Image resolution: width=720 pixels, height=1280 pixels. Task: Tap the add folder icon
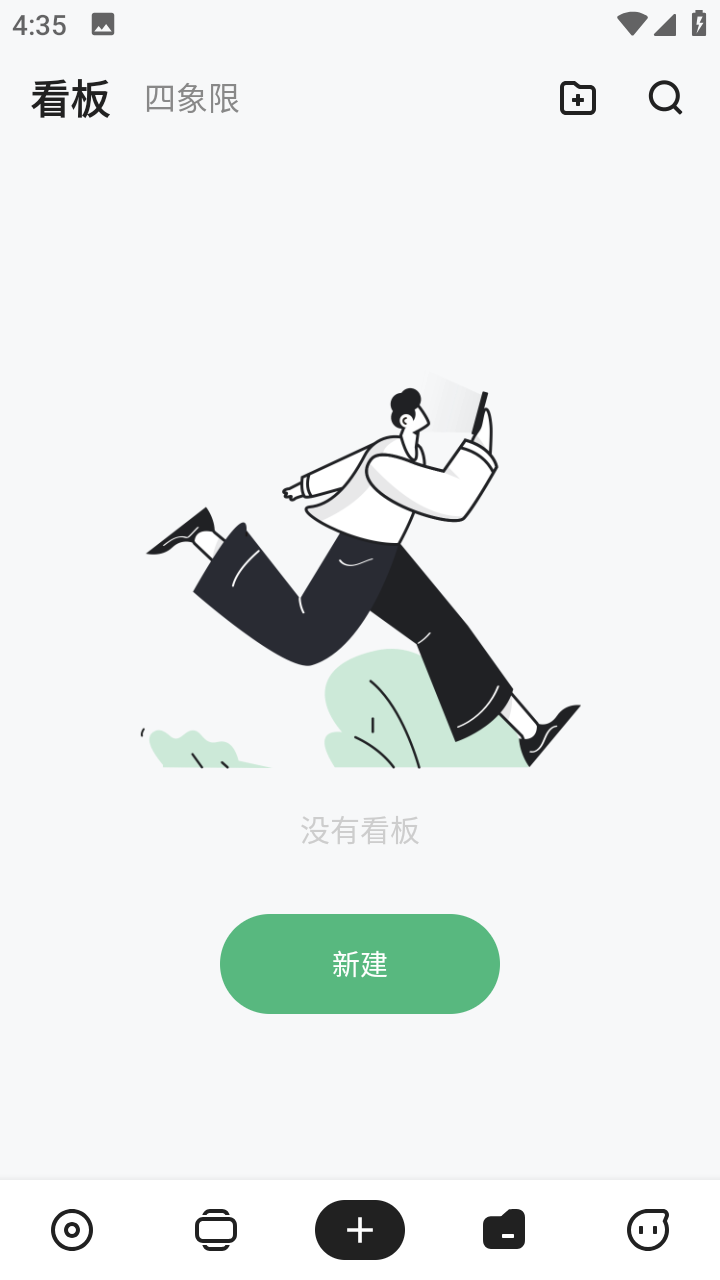577,98
